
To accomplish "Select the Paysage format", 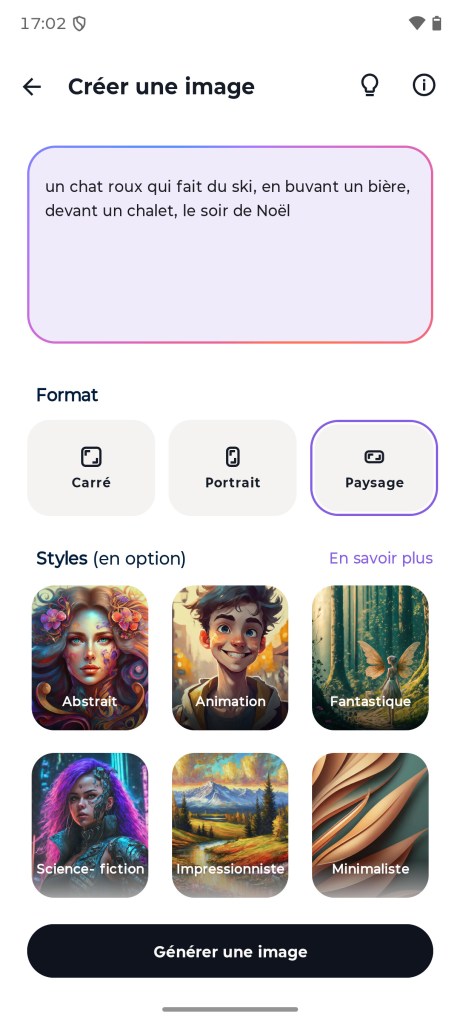I will pyautogui.click(x=374, y=468).
